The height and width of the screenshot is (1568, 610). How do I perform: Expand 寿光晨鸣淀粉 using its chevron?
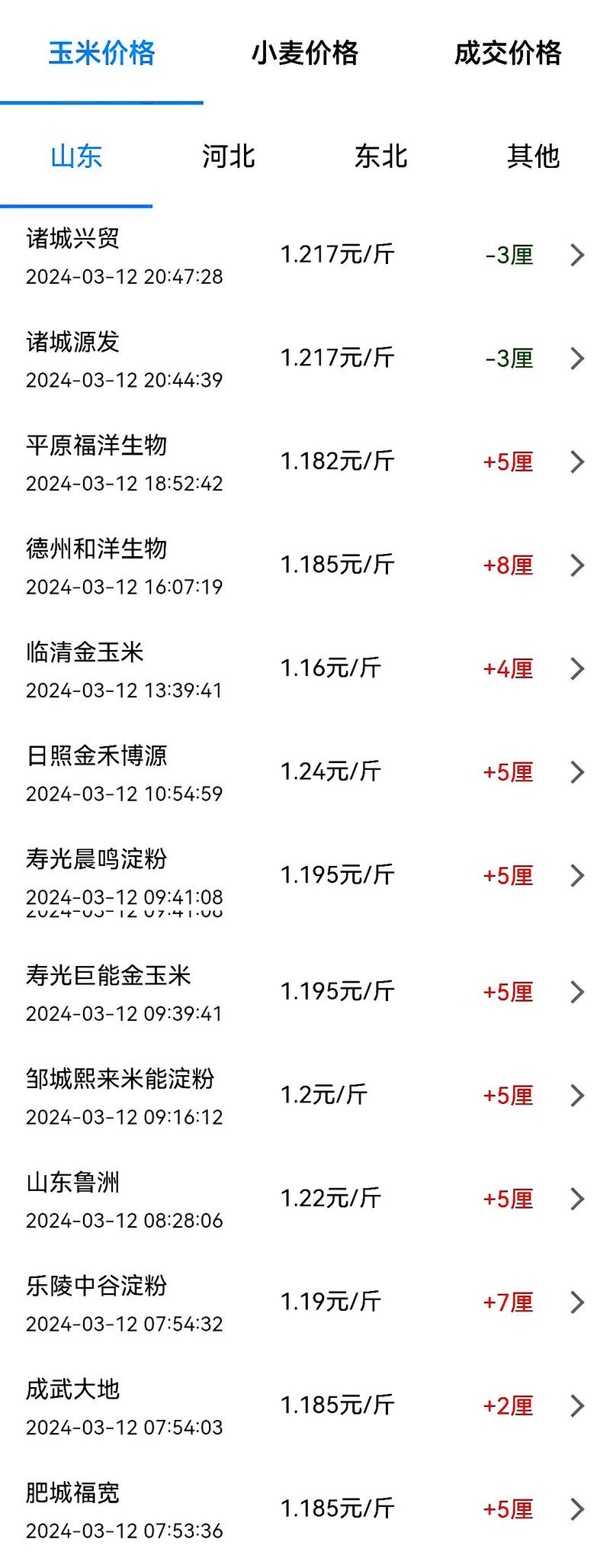point(576,876)
